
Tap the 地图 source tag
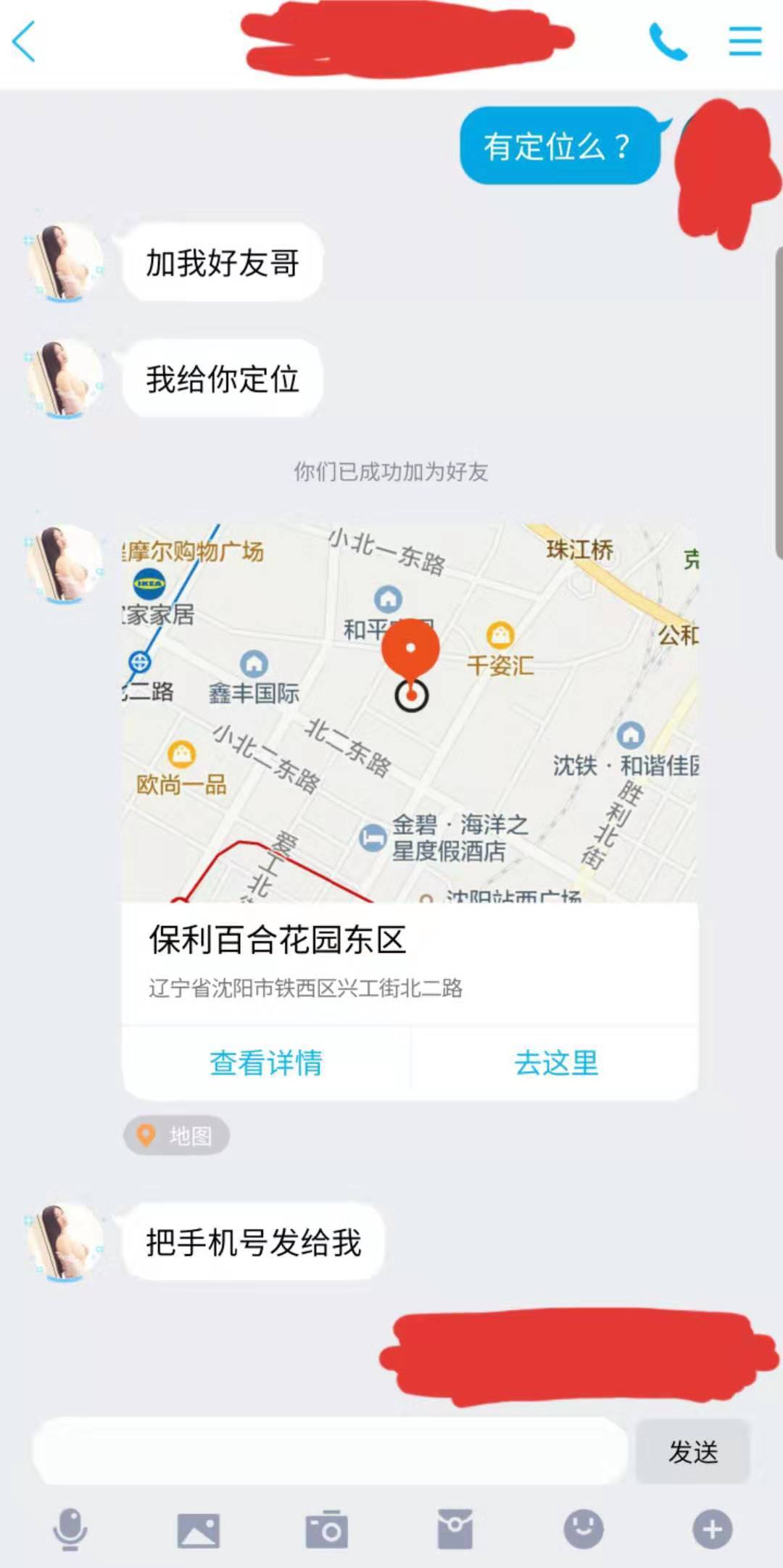point(177,1135)
